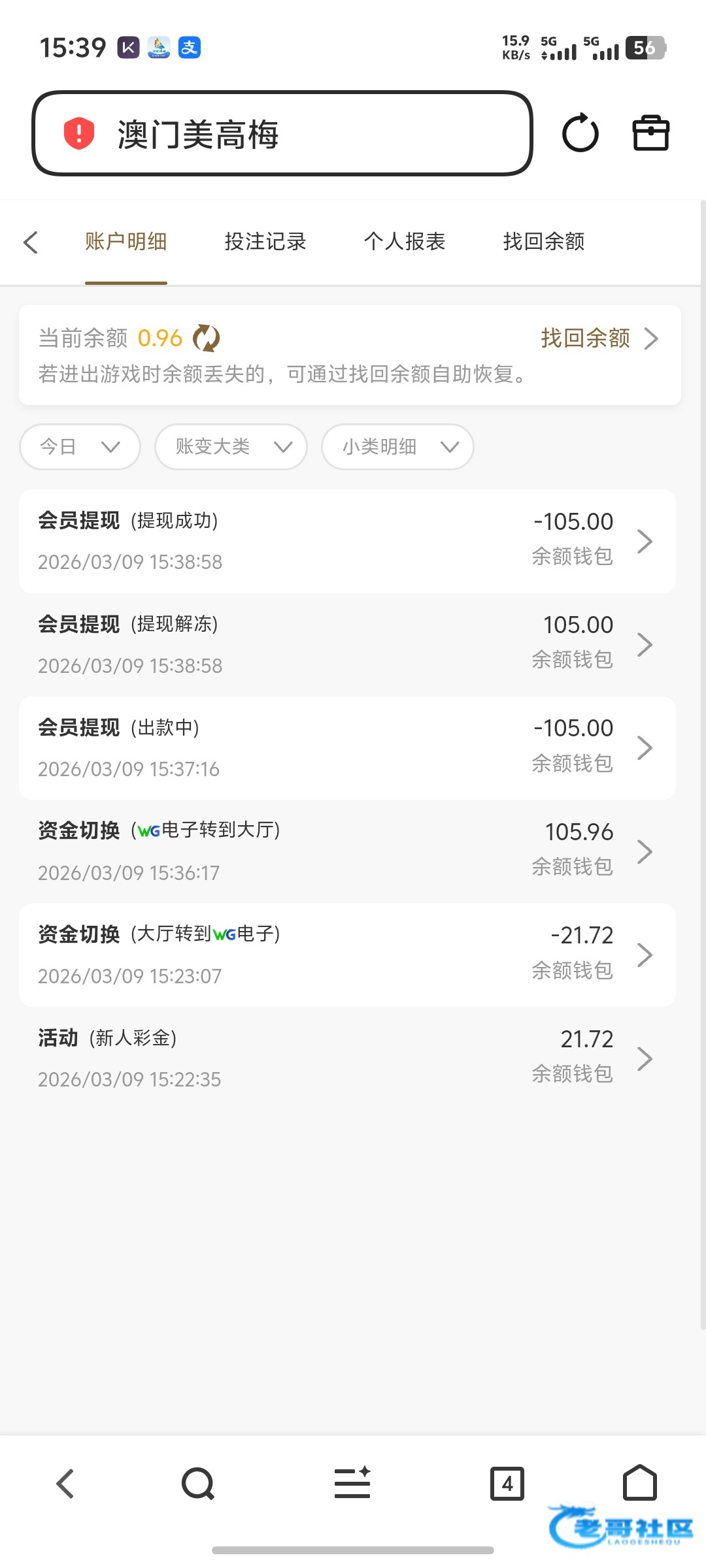Open the browser tab switcher showing 4
Screen dimensions: 706x1568
[x=507, y=1484]
